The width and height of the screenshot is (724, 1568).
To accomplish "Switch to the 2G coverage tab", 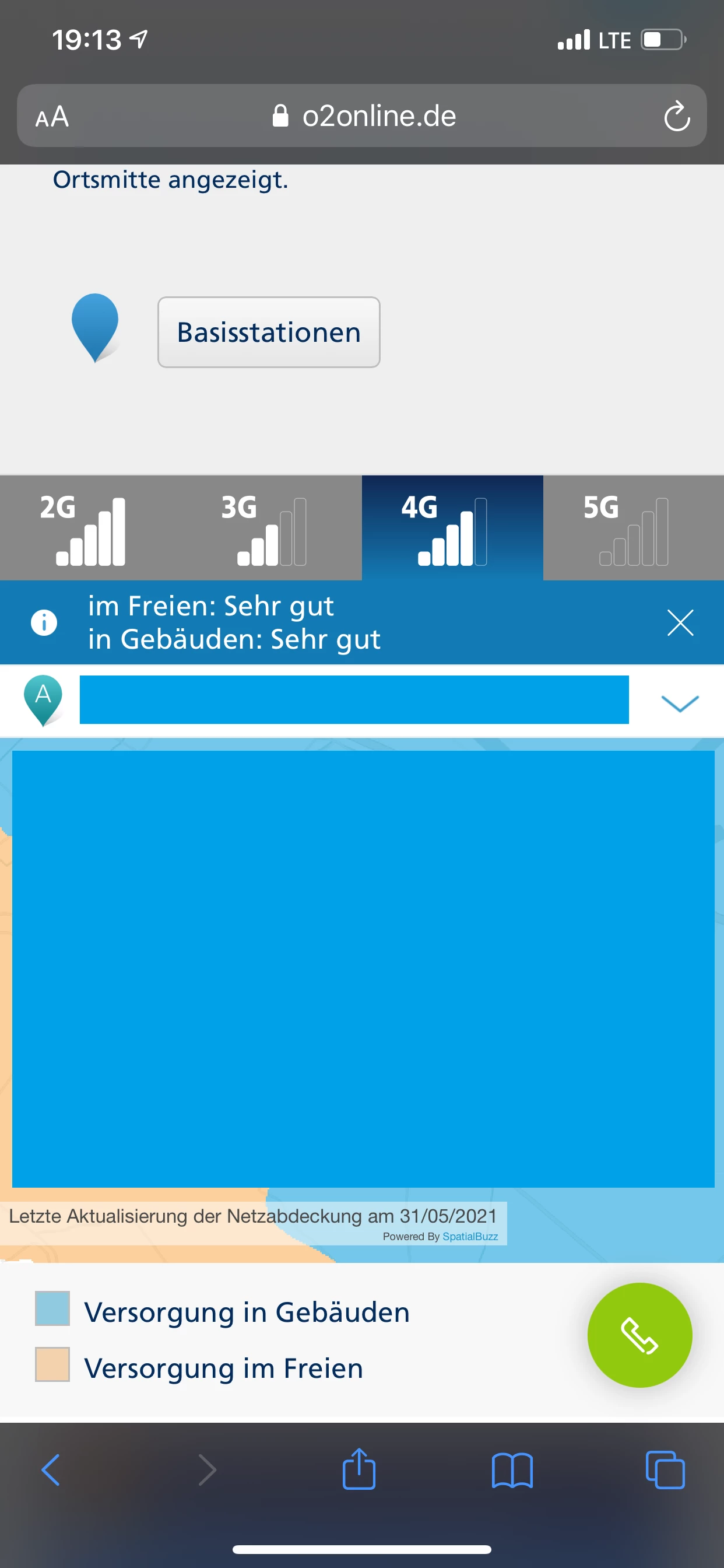I will point(90,528).
